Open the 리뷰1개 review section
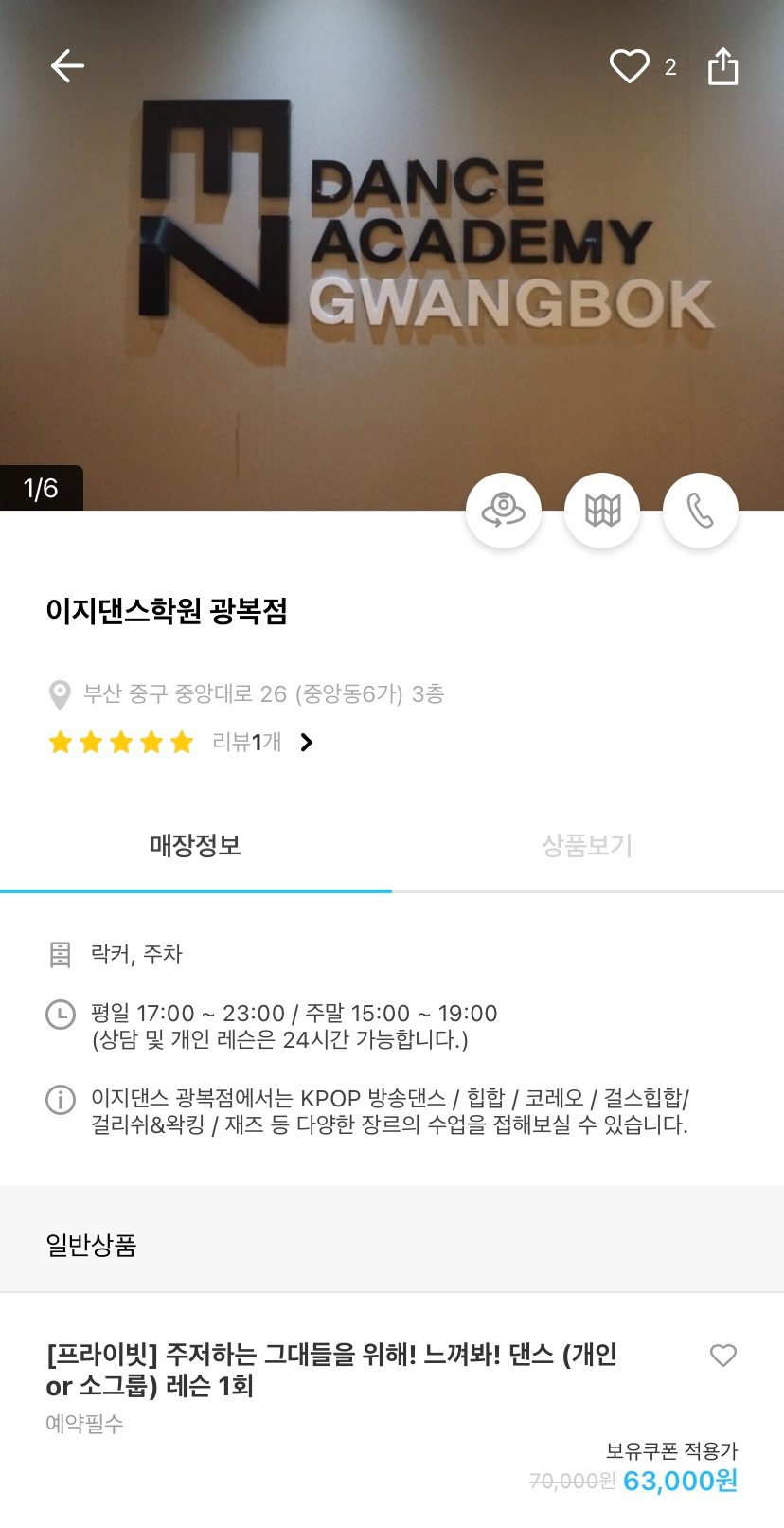784x1528 pixels. (x=248, y=743)
